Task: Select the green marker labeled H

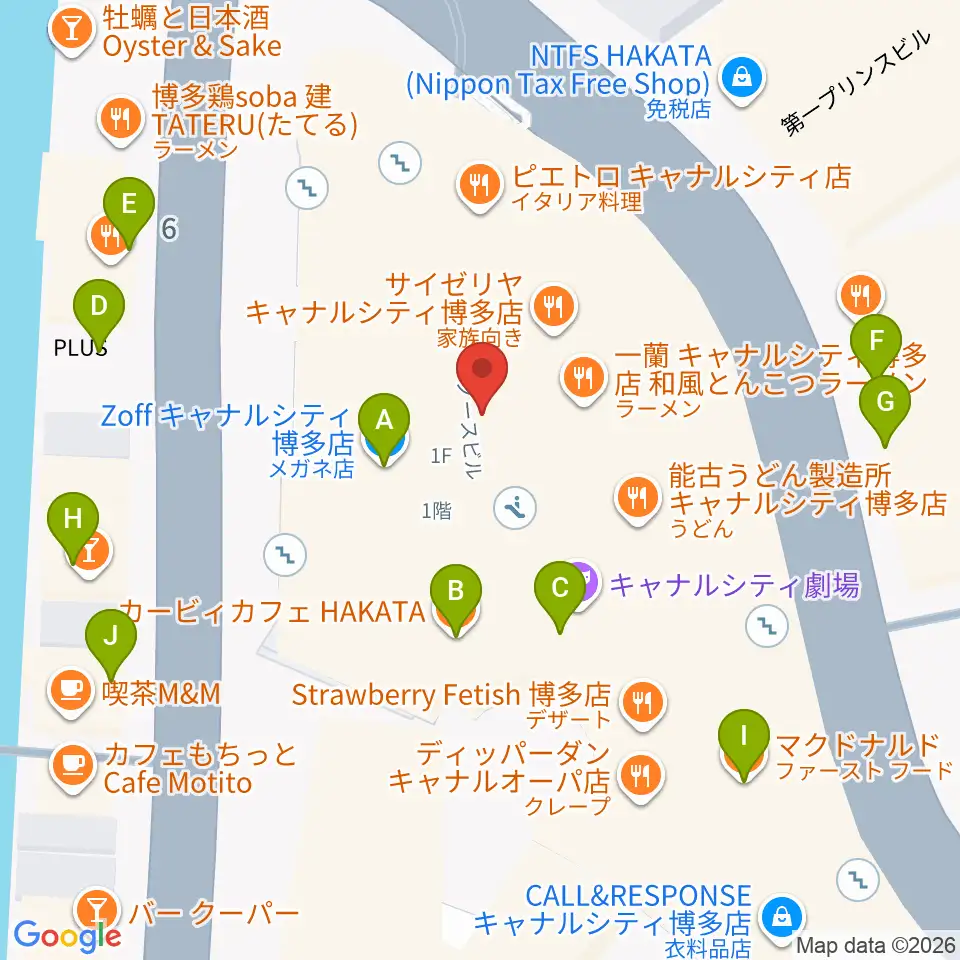Action: point(73,527)
